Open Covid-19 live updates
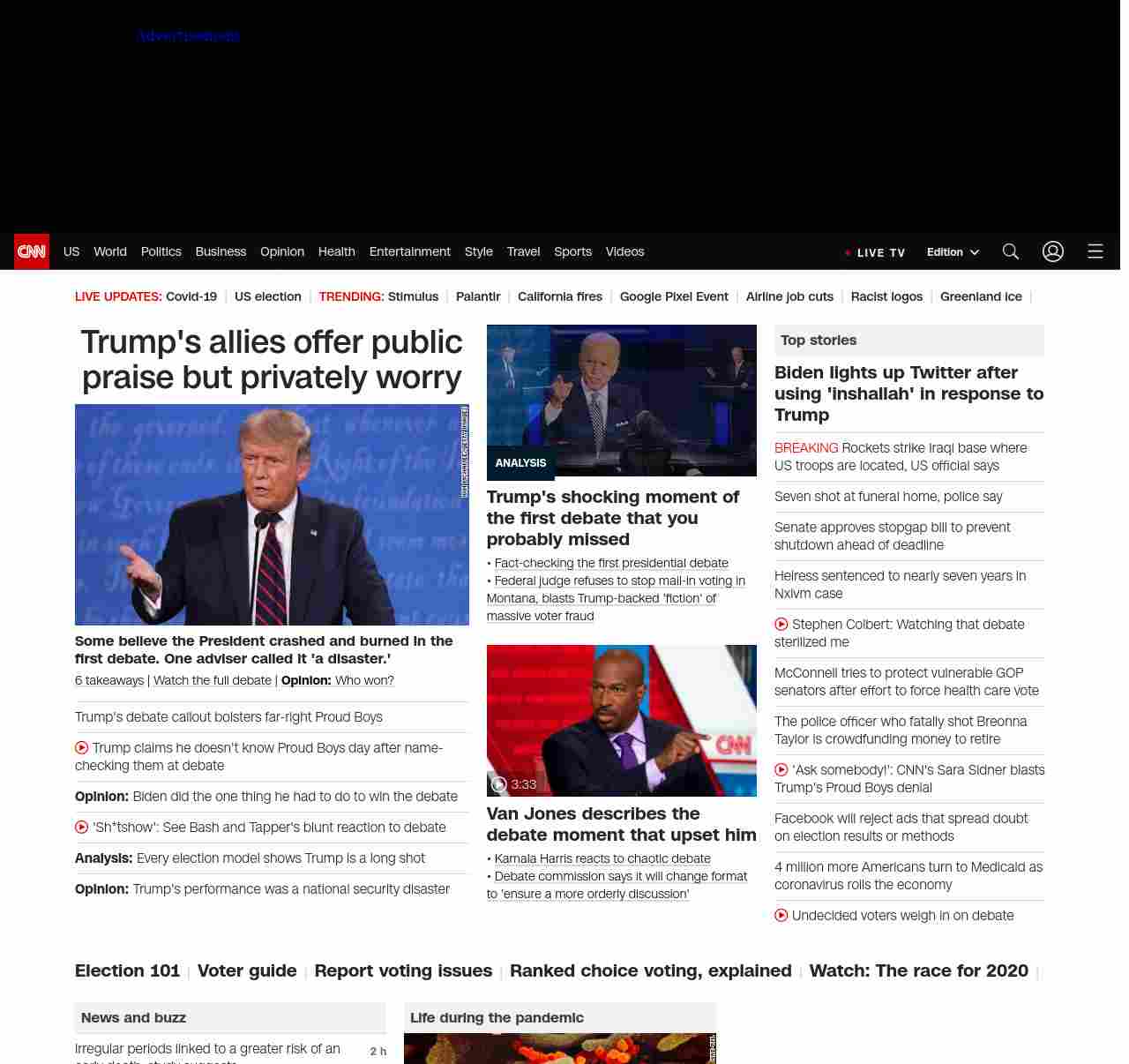Image resolution: width=1129 pixels, height=1064 pixels. pos(191,296)
